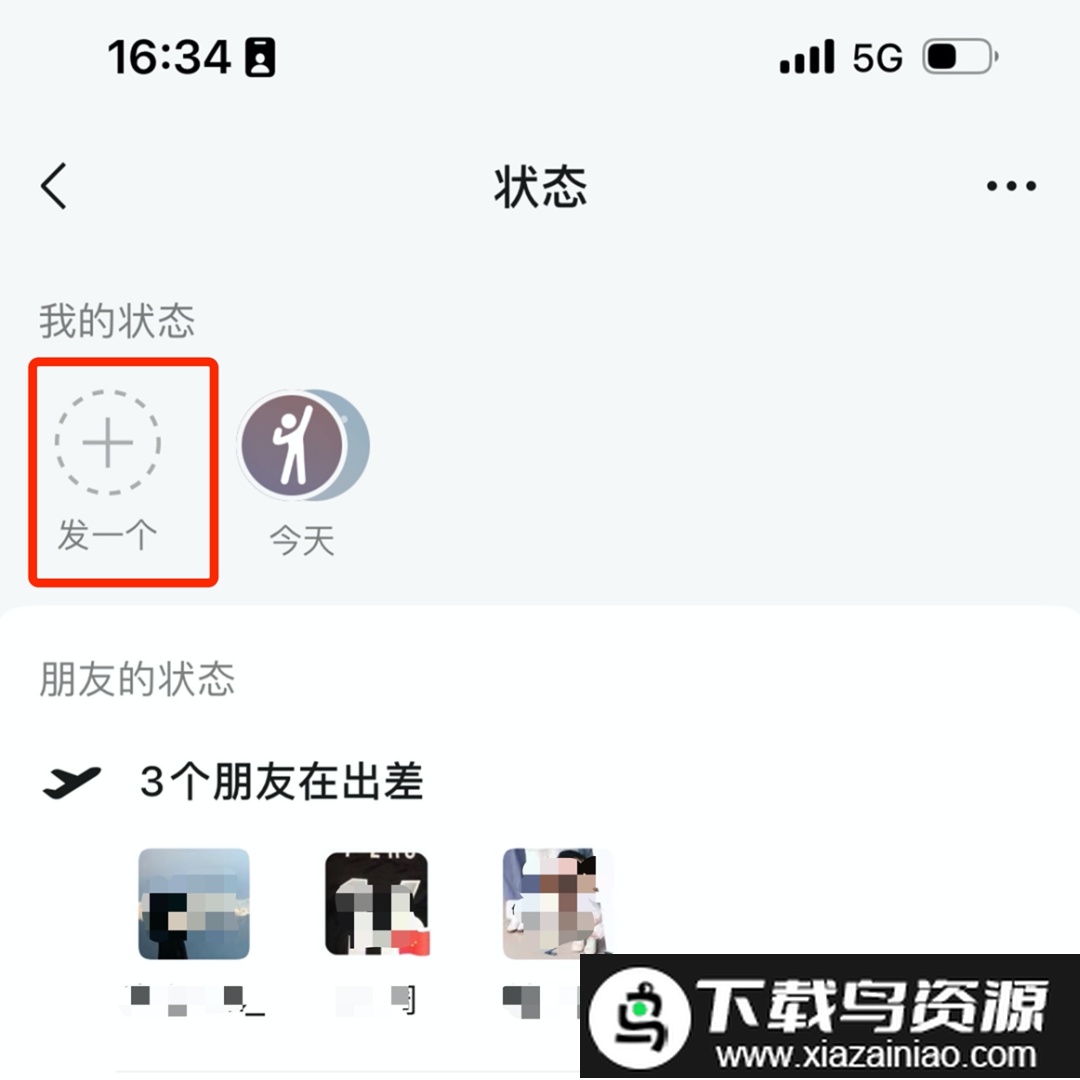The width and height of the screenshot is (1080, 1080).
Task: View the third friend's travel status avatar
Action: point(555,904)
